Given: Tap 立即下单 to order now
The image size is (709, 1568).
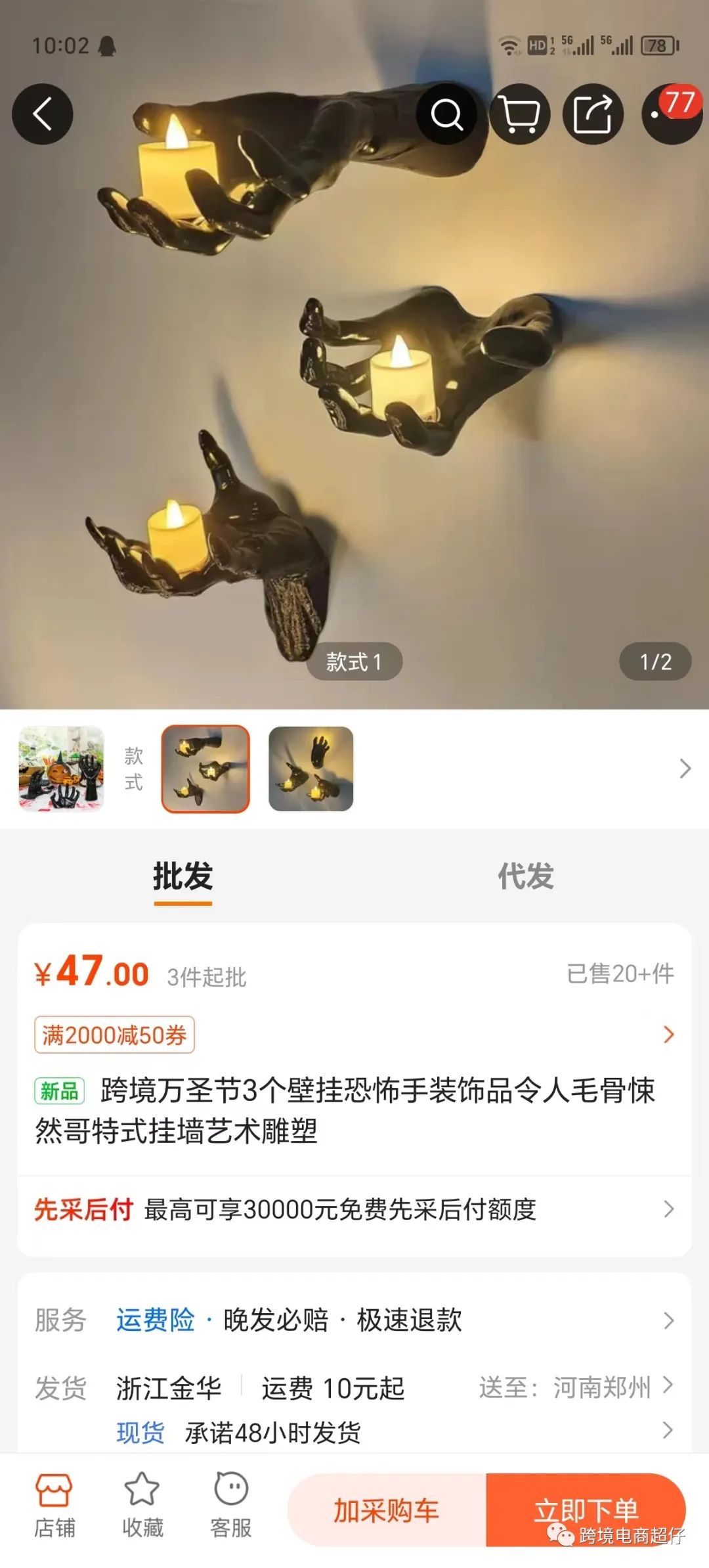Looking at the screenshot, I should 586,1510.
